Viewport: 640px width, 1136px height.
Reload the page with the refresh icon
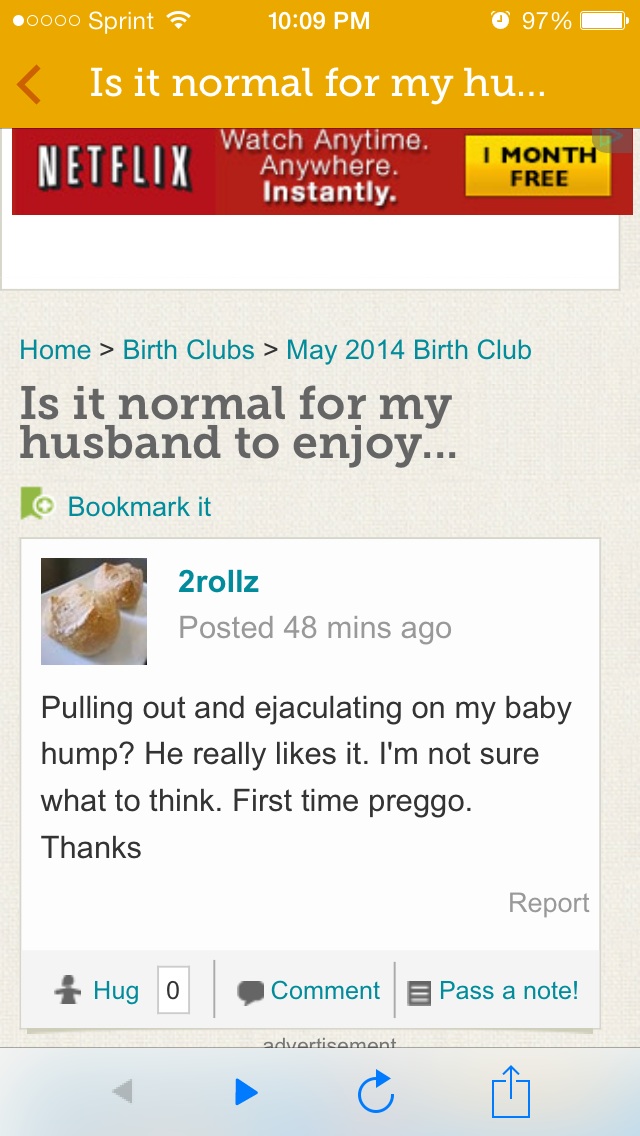tap(376, 1091)
